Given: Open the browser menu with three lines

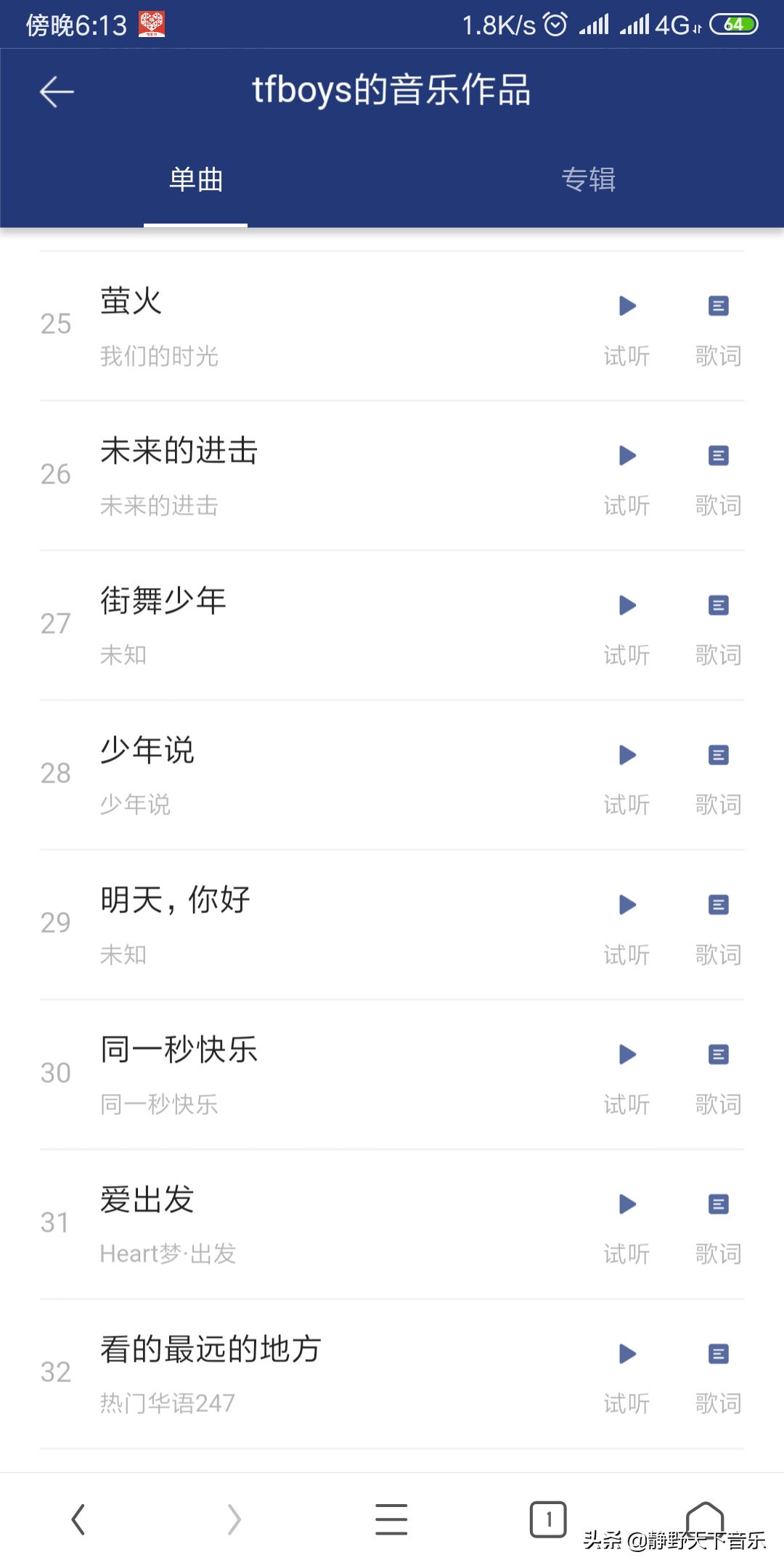Looking at the screenshot, I should (x=391, y=1519).
